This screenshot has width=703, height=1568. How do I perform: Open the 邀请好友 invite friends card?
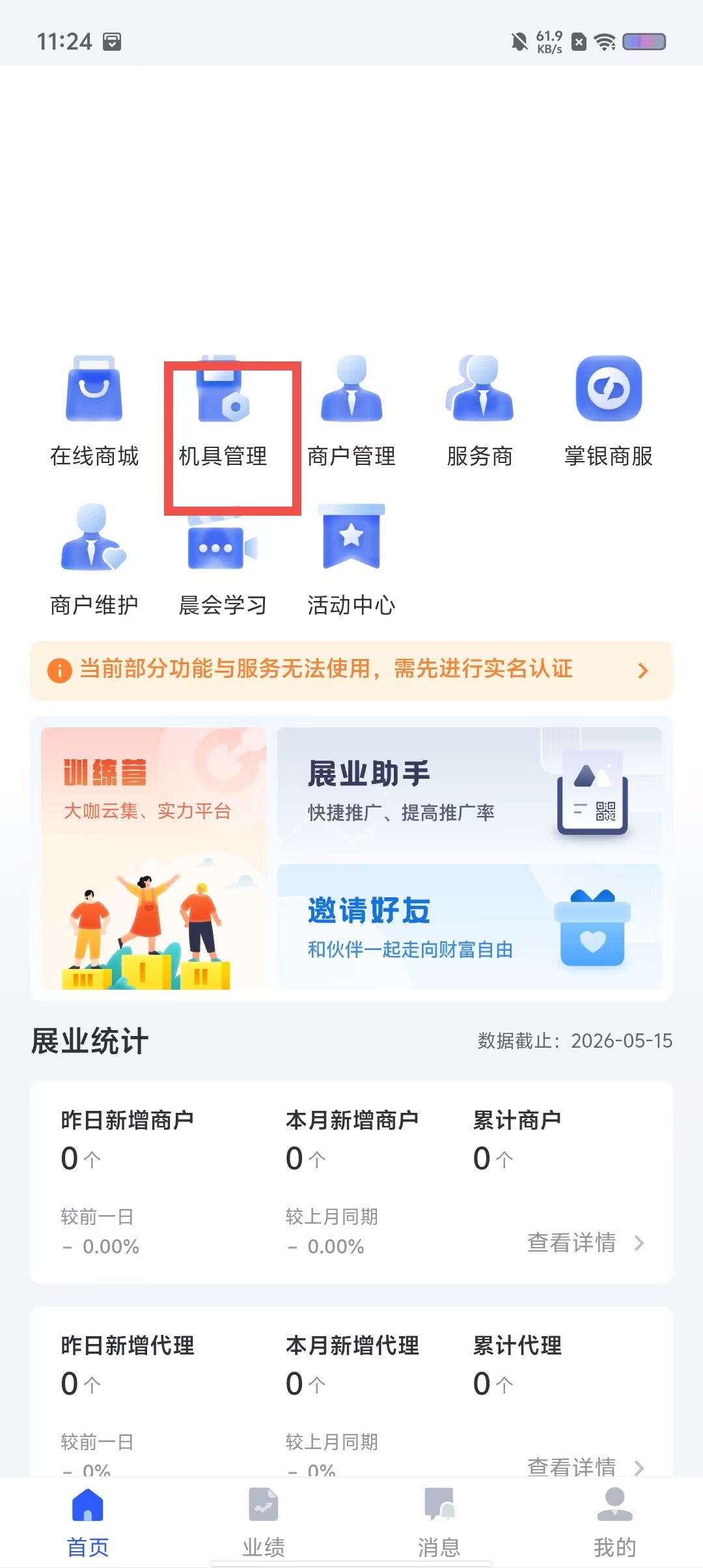click(x=469, y=927)
